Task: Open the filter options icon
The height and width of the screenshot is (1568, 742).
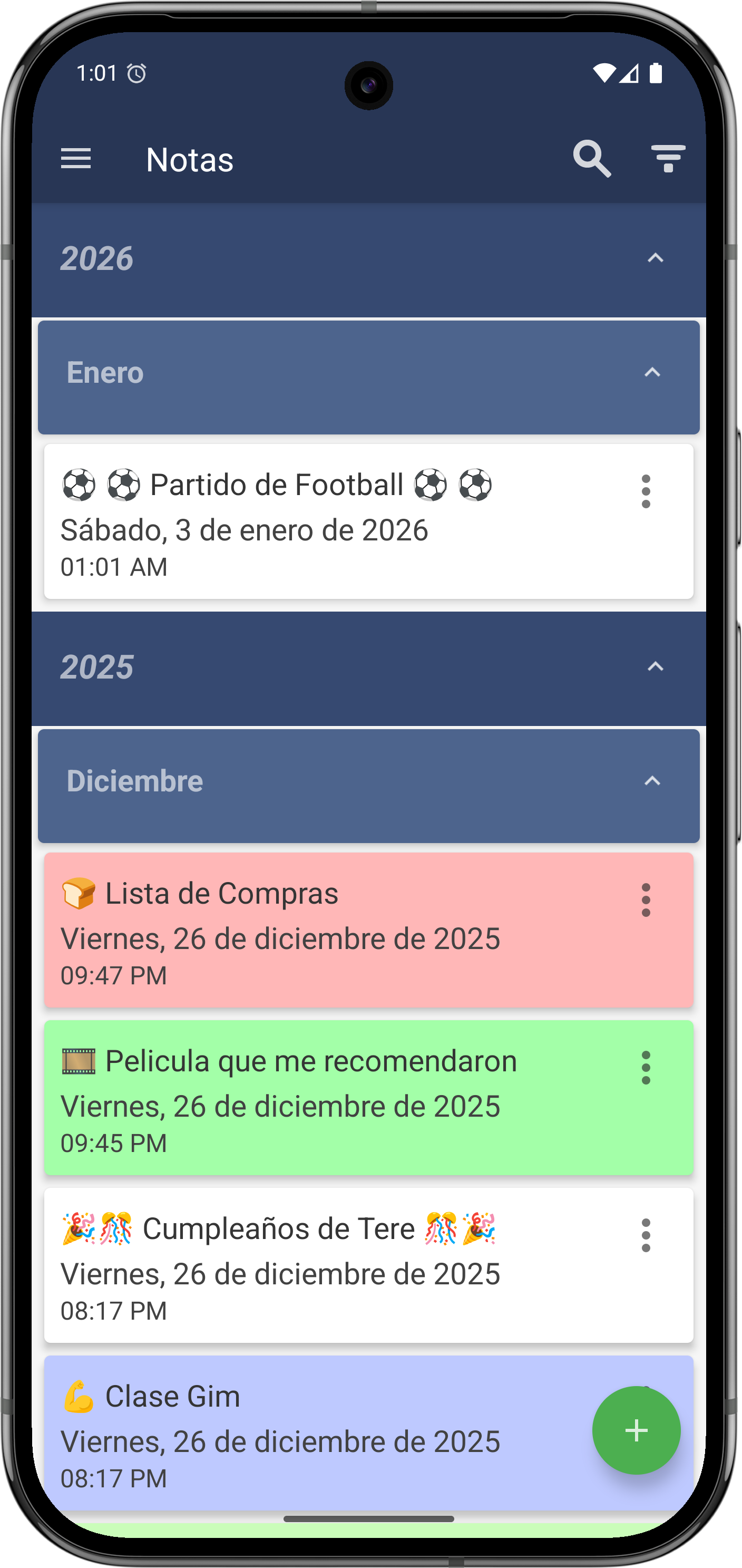Action: click(668, 159)
